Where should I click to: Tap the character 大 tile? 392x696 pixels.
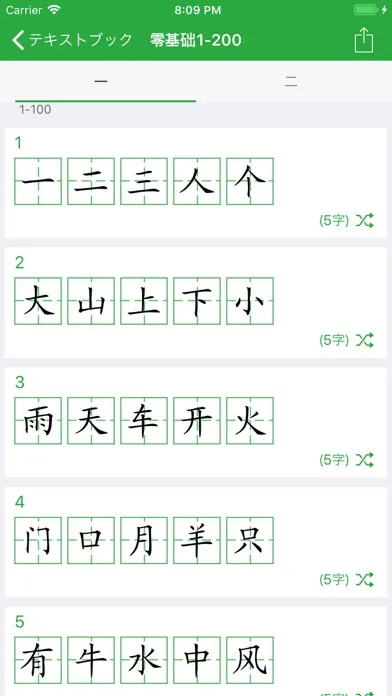38,301
